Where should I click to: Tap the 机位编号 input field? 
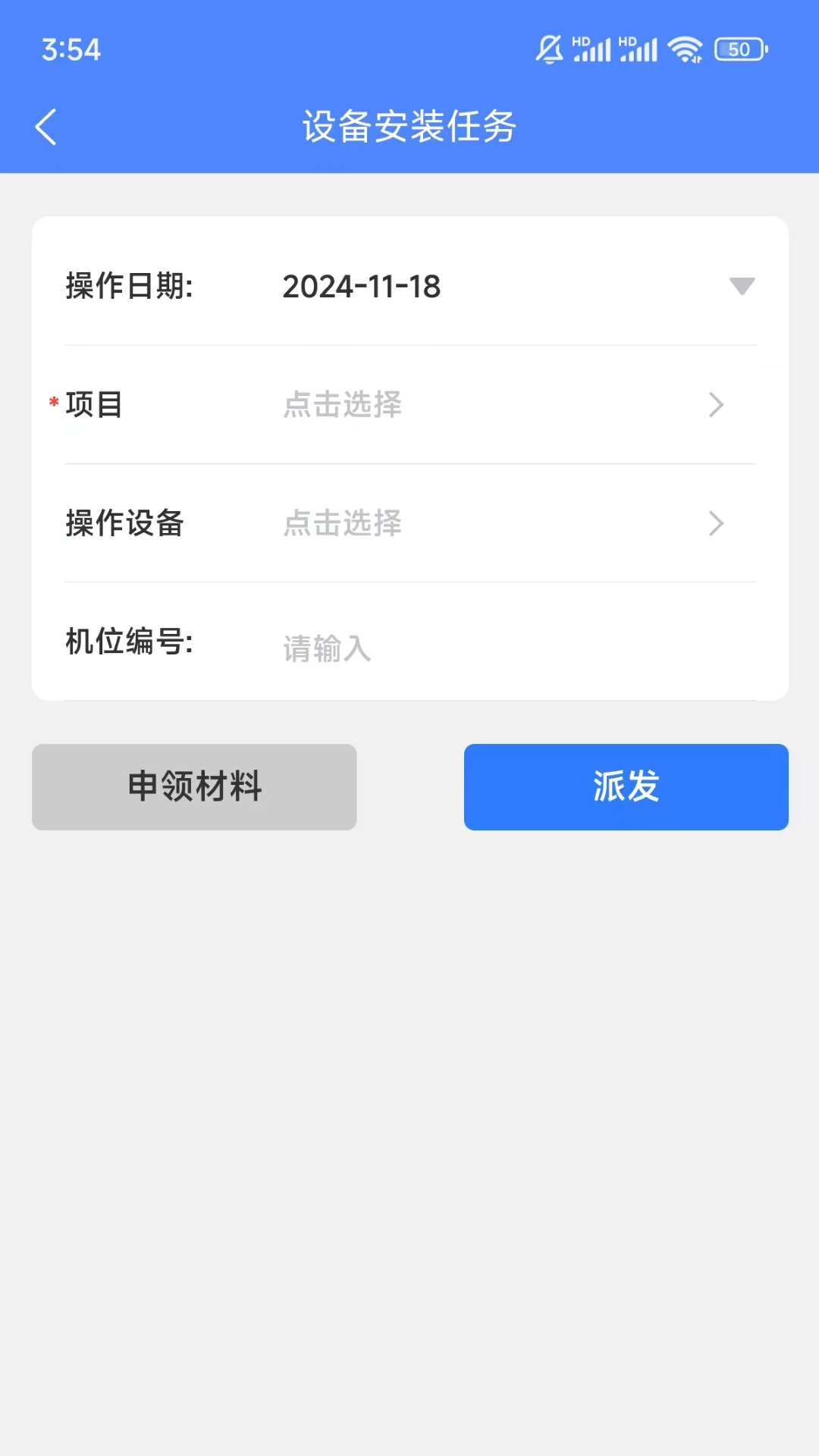pos(455,648)
